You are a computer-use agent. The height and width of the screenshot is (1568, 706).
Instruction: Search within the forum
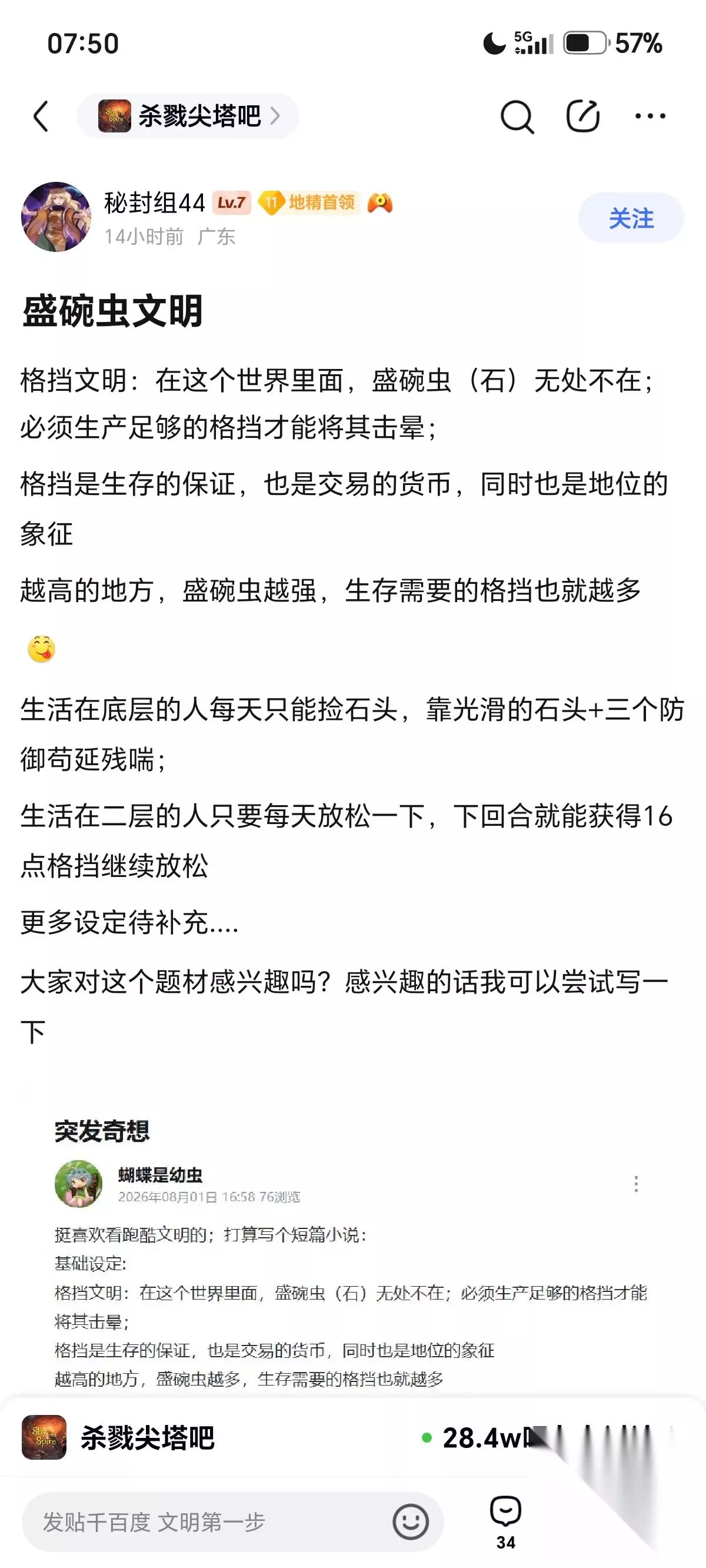pyautogui.click(x=517, y=117)
